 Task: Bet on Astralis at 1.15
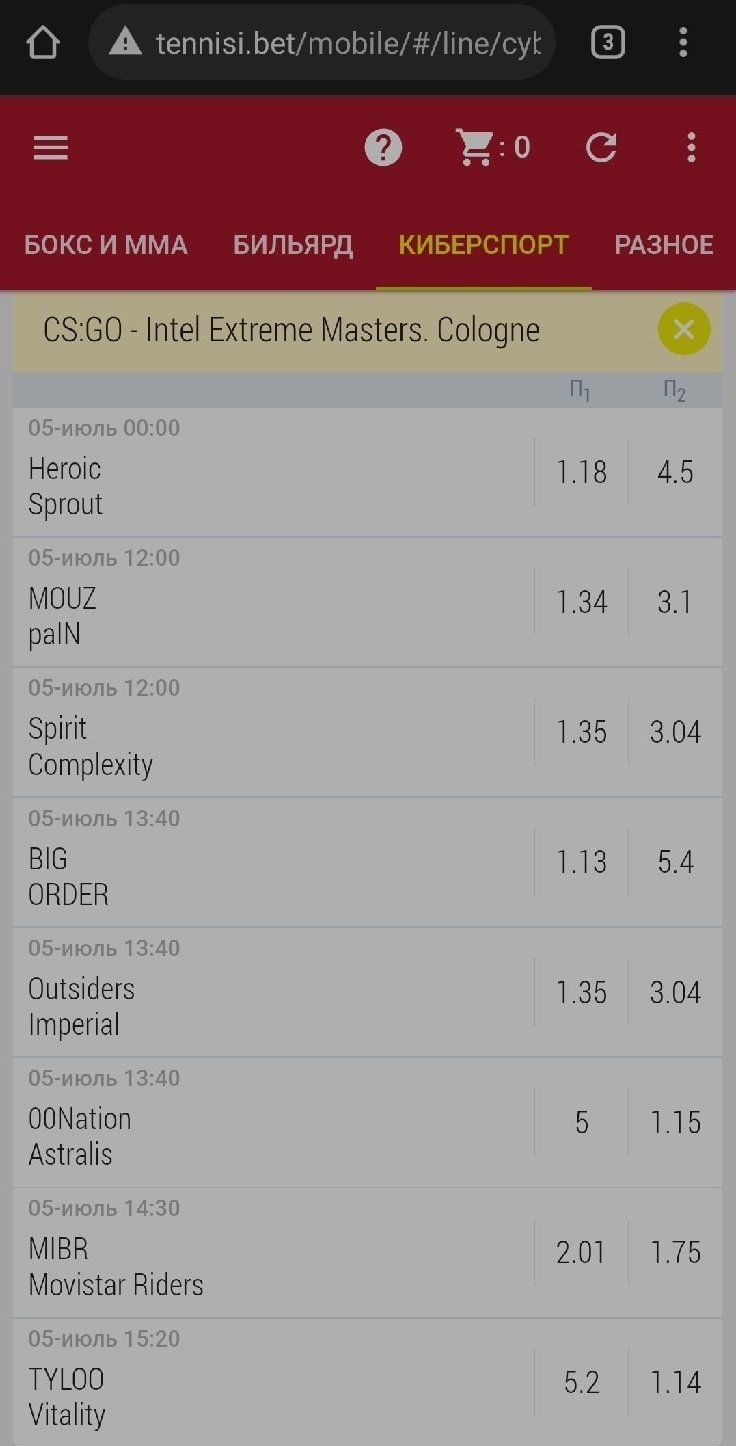pos(675,1122)
